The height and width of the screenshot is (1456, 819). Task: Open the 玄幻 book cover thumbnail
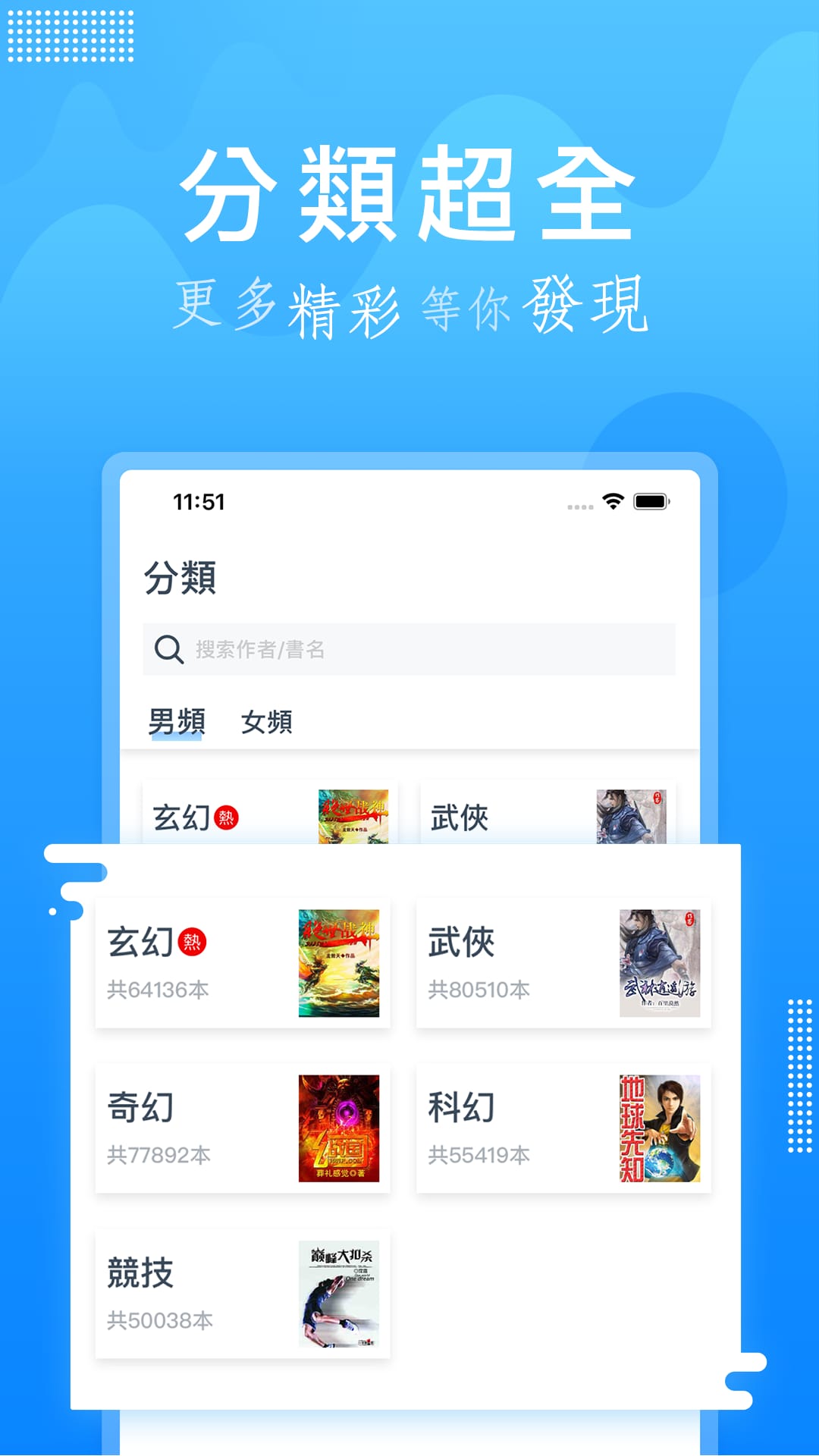(340, 963)
